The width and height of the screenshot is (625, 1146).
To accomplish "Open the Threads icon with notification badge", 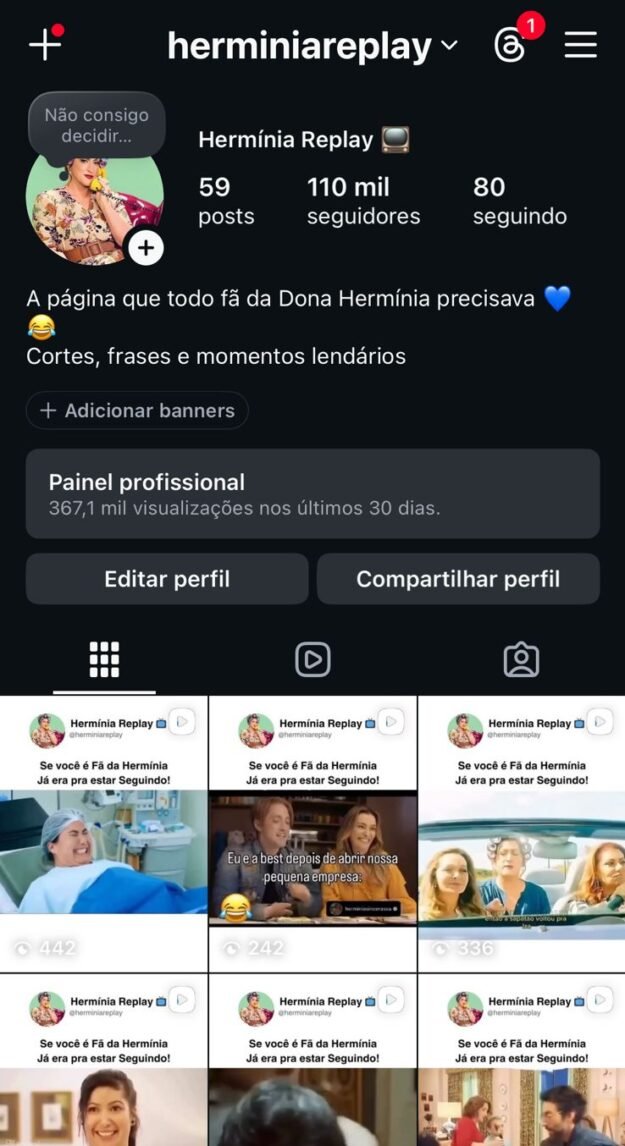I will (x=510, y=45).
